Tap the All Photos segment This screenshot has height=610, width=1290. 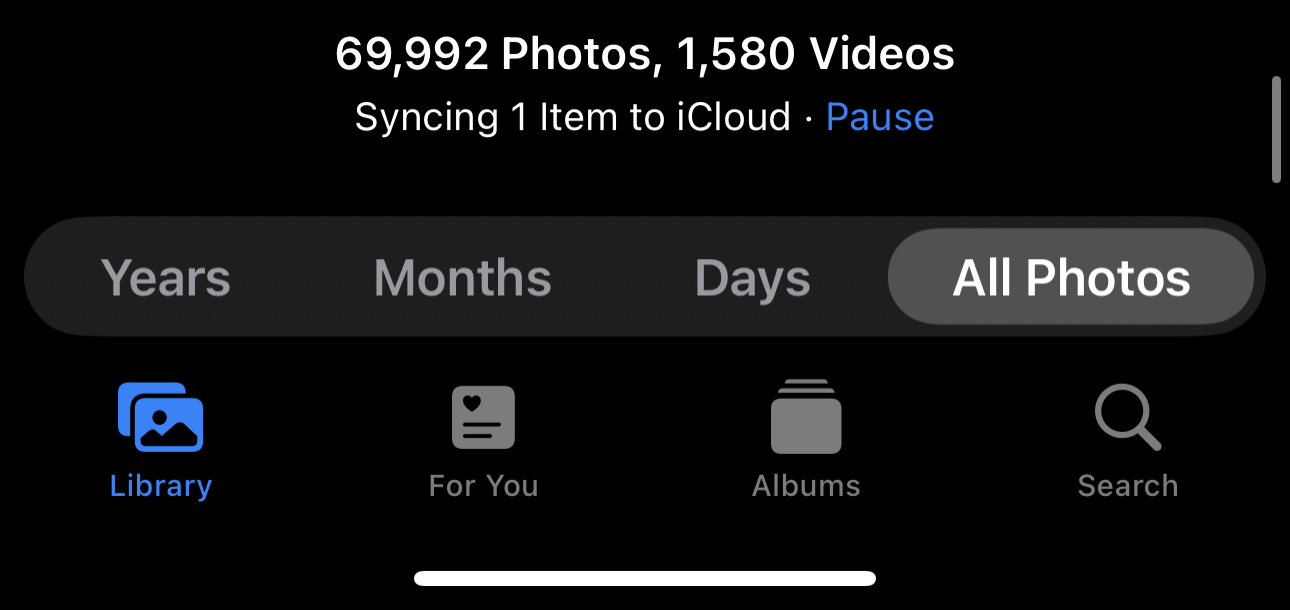(1071, 277)
